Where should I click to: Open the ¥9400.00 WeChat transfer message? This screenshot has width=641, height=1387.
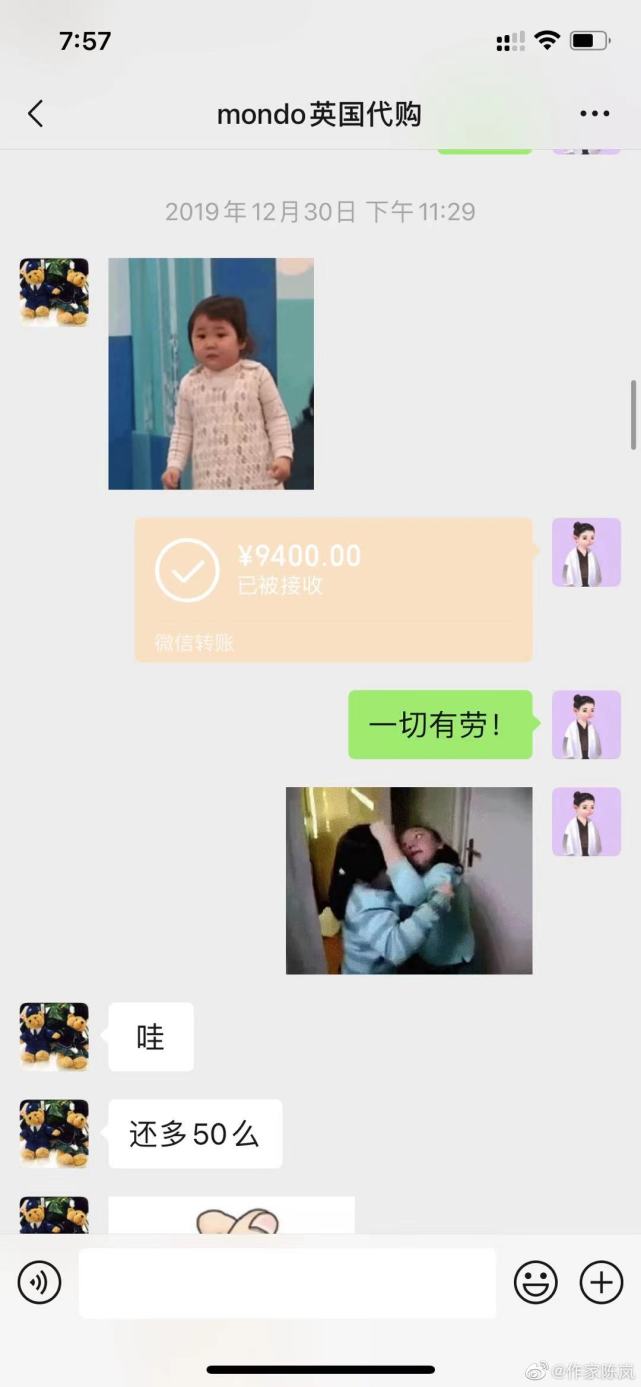tap(333, 589)
